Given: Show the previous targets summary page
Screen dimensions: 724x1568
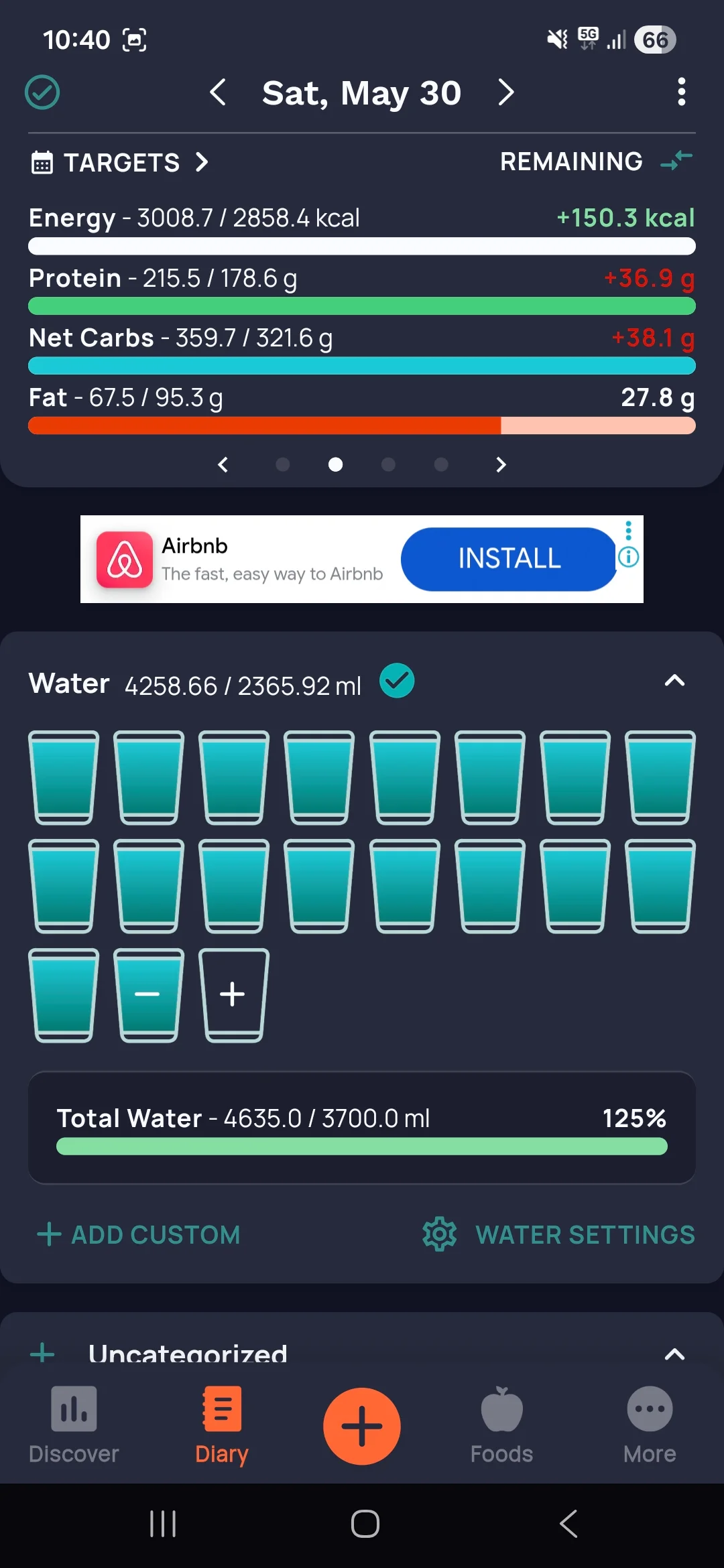Looking at the screenshot, I should [223, 464].
